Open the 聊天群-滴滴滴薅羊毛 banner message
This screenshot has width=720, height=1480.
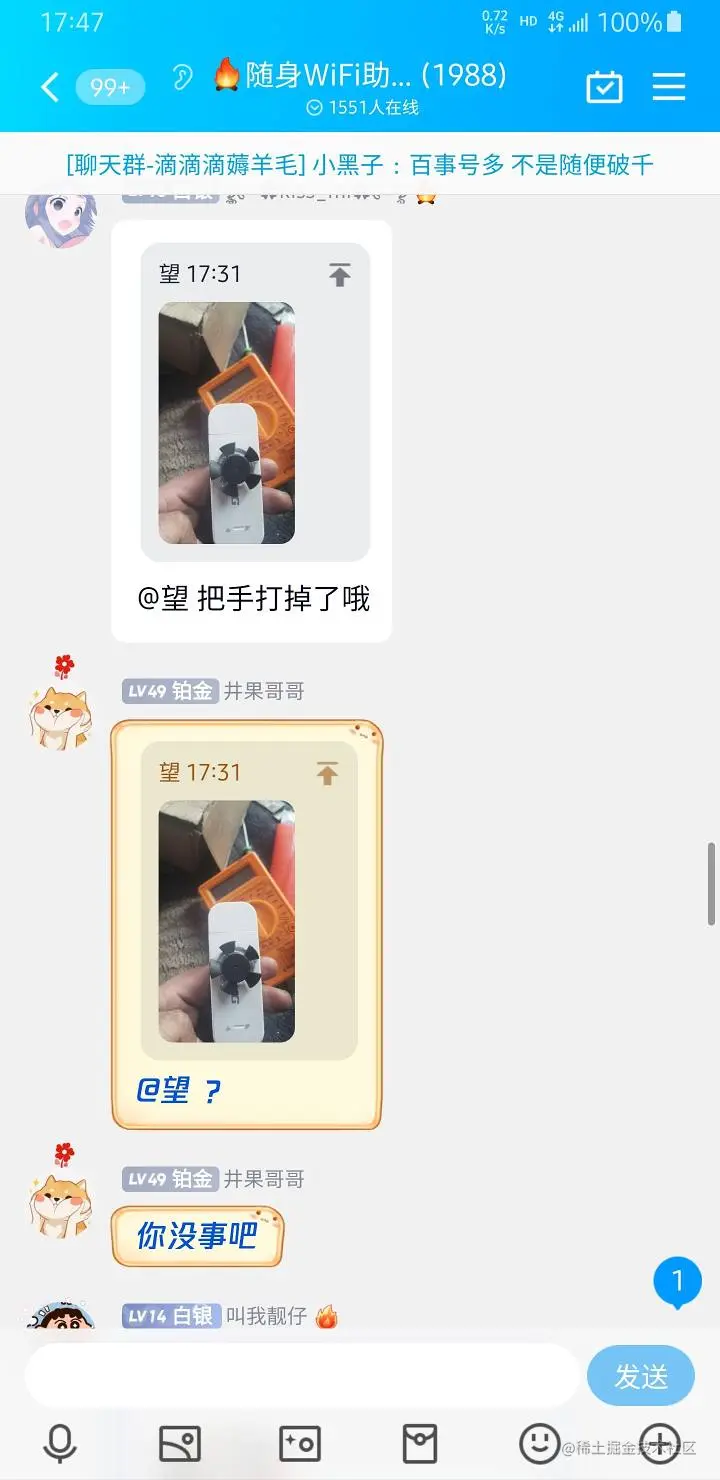(x=360, y=164)
